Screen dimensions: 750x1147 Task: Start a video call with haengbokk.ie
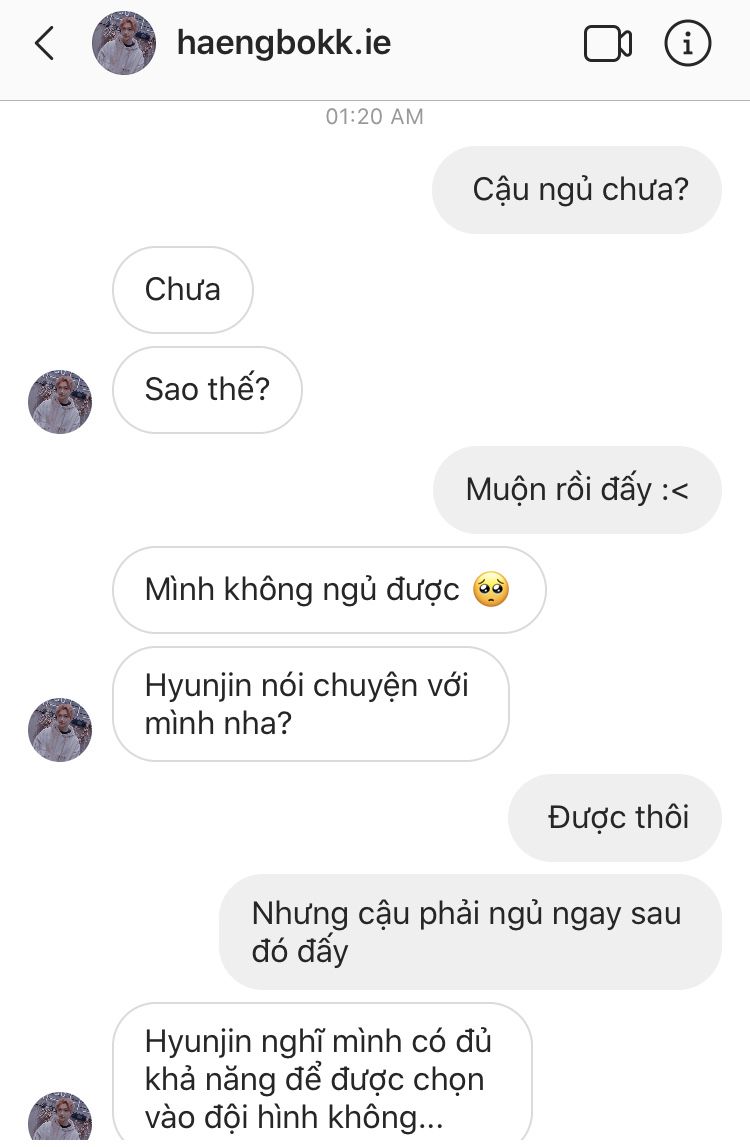tap(607, 44)
